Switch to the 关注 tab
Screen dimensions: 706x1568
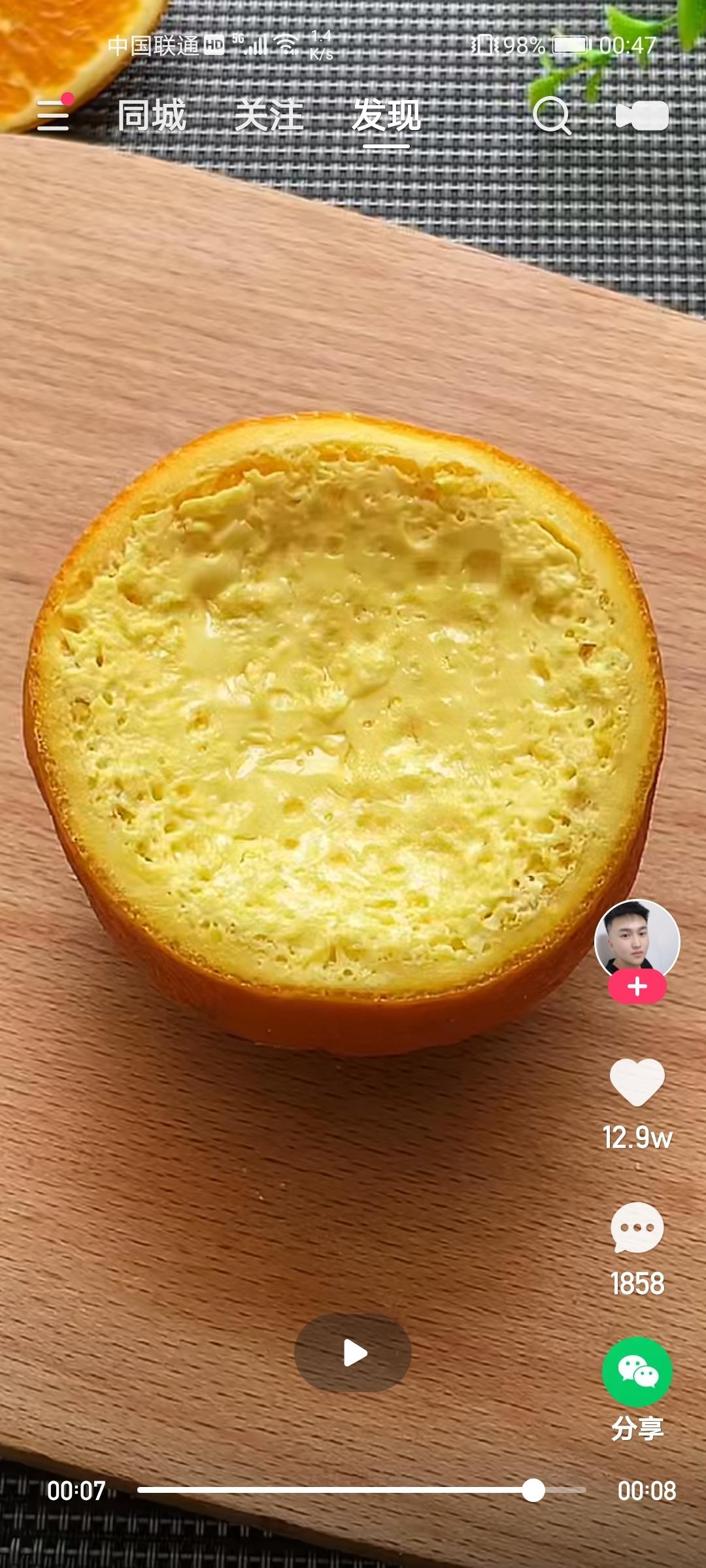point(269,116)
